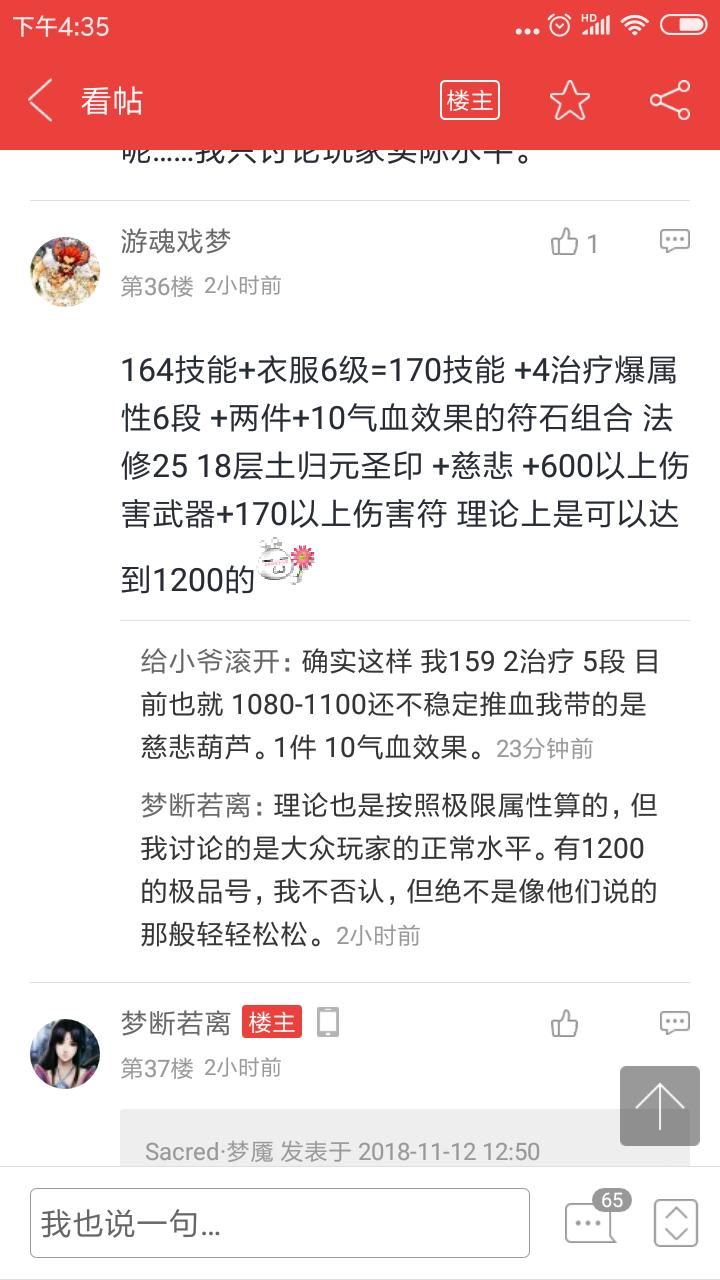Jump back to top with the arrow button
This screenshot has width=720, height=1280.
(660, 1105)
